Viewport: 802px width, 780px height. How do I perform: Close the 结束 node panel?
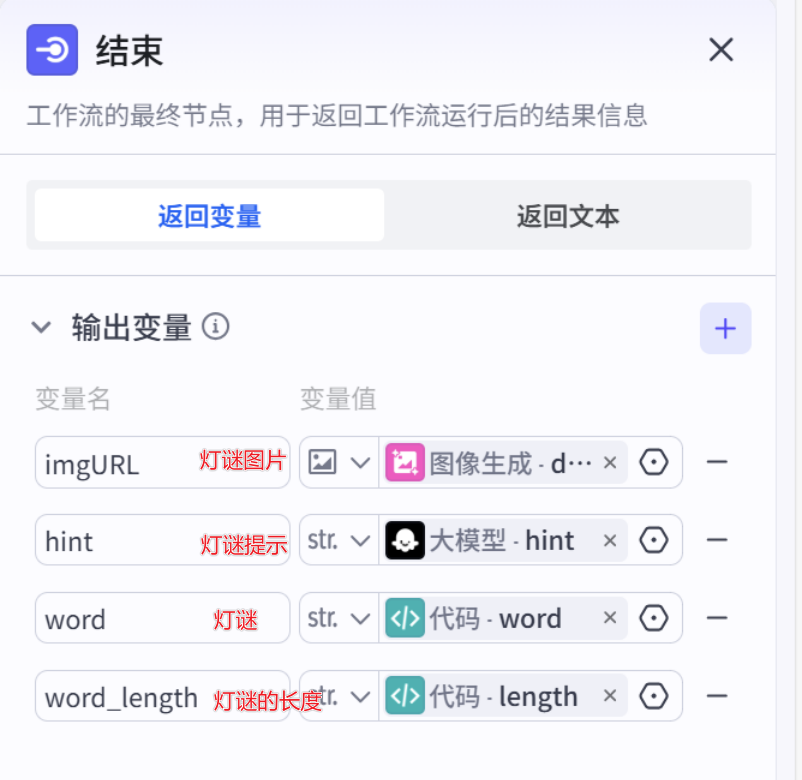tap(721, 50)
